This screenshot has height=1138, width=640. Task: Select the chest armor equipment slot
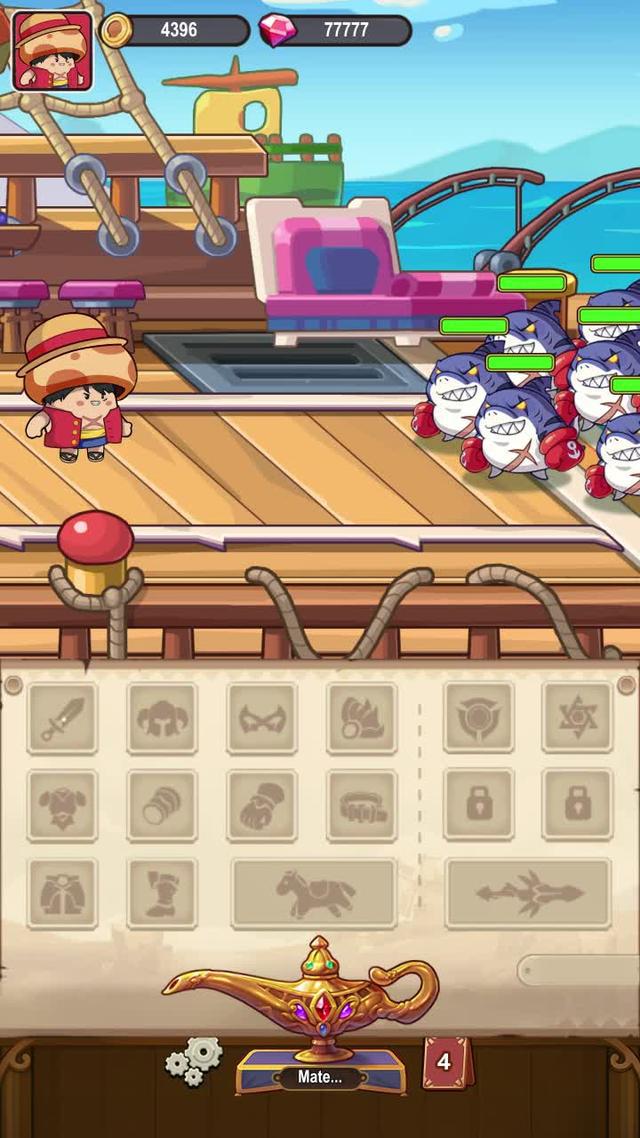coord(62,806)
